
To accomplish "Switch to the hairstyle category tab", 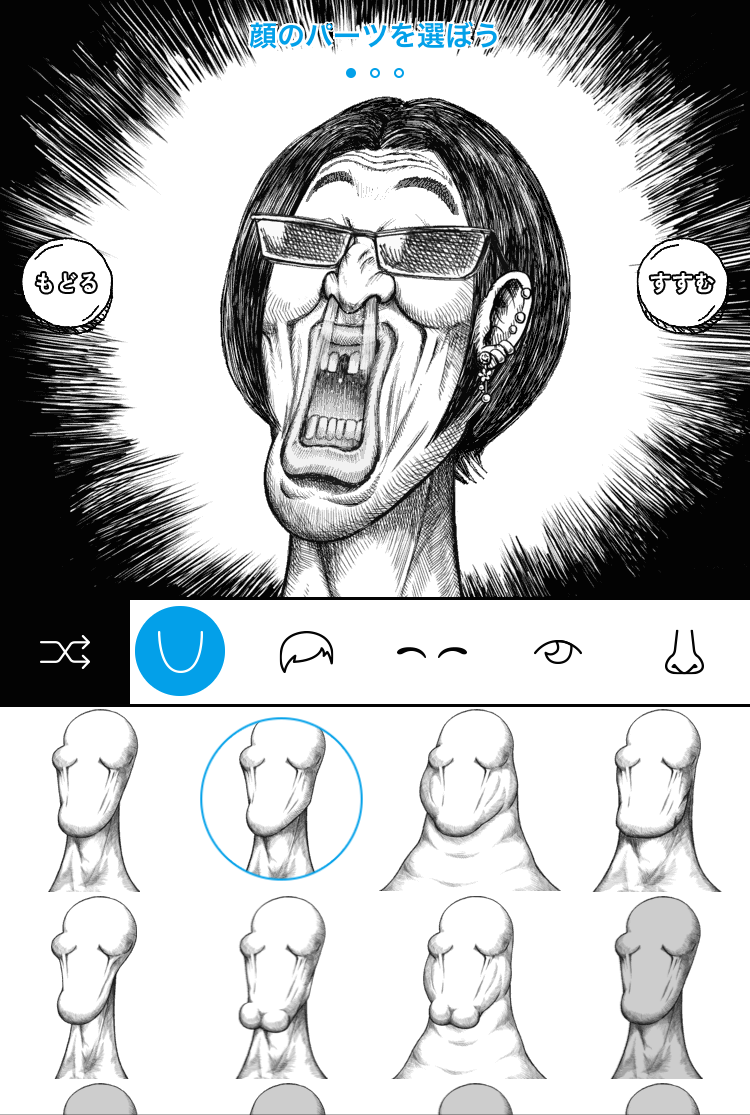I will 305,653.
